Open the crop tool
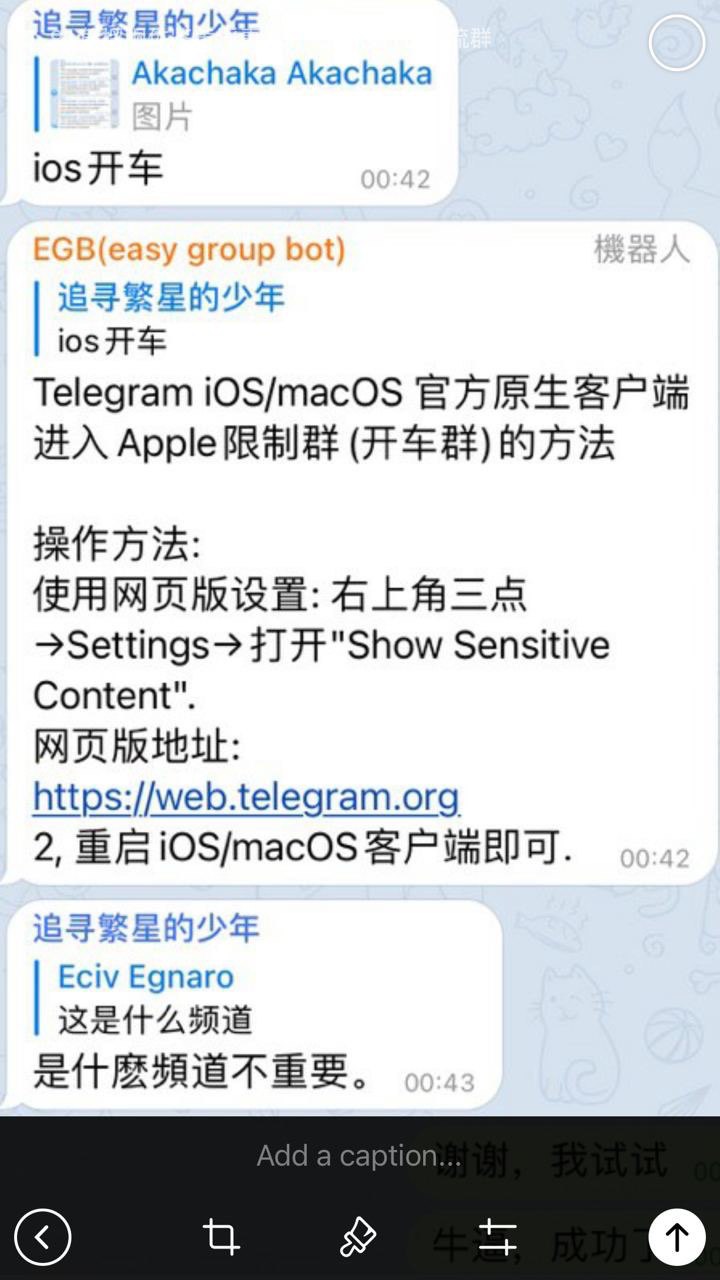720x1280 pixels. (x=220, y=1237)
